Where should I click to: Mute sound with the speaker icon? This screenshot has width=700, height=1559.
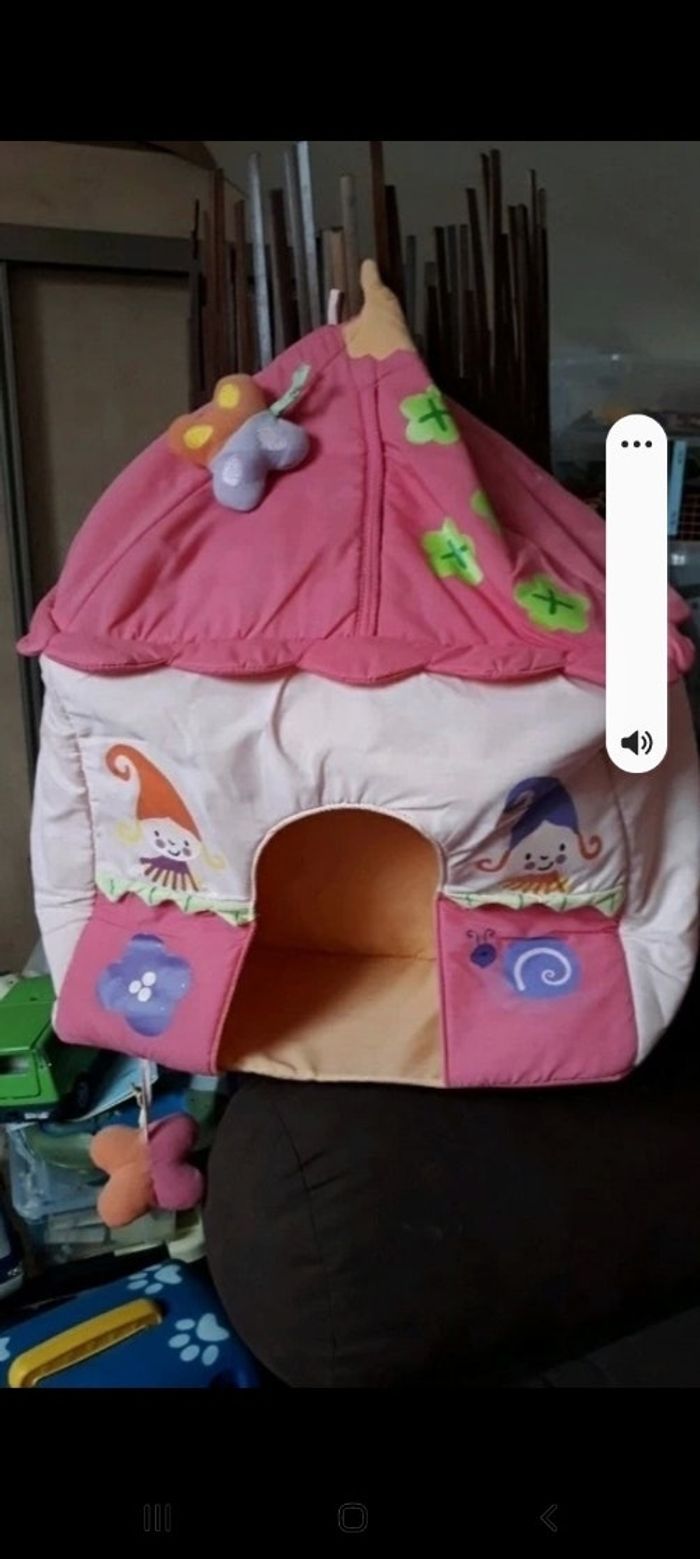click(636, 742)
